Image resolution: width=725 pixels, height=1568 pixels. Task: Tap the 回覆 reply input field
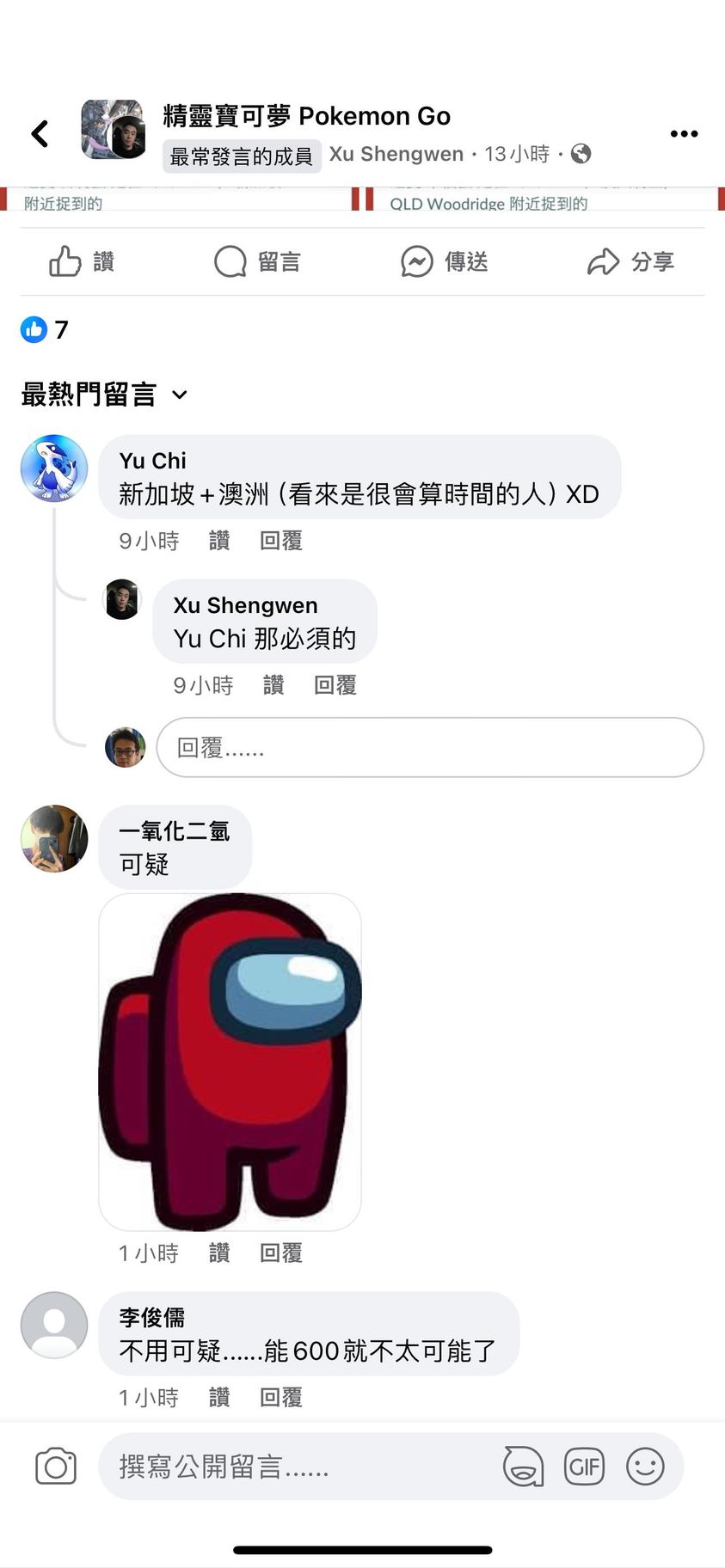(x=430, y=748)
